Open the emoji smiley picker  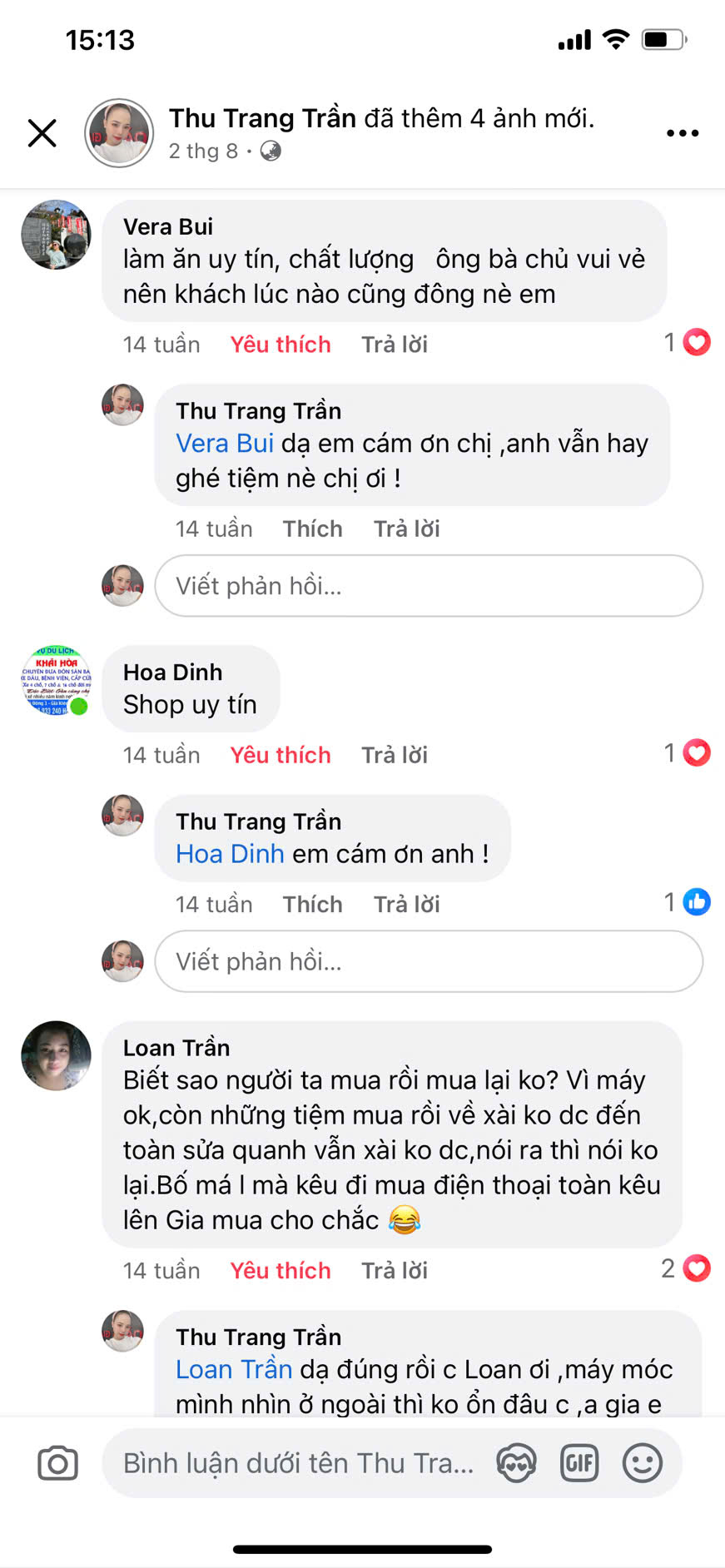pos(643,1463)
